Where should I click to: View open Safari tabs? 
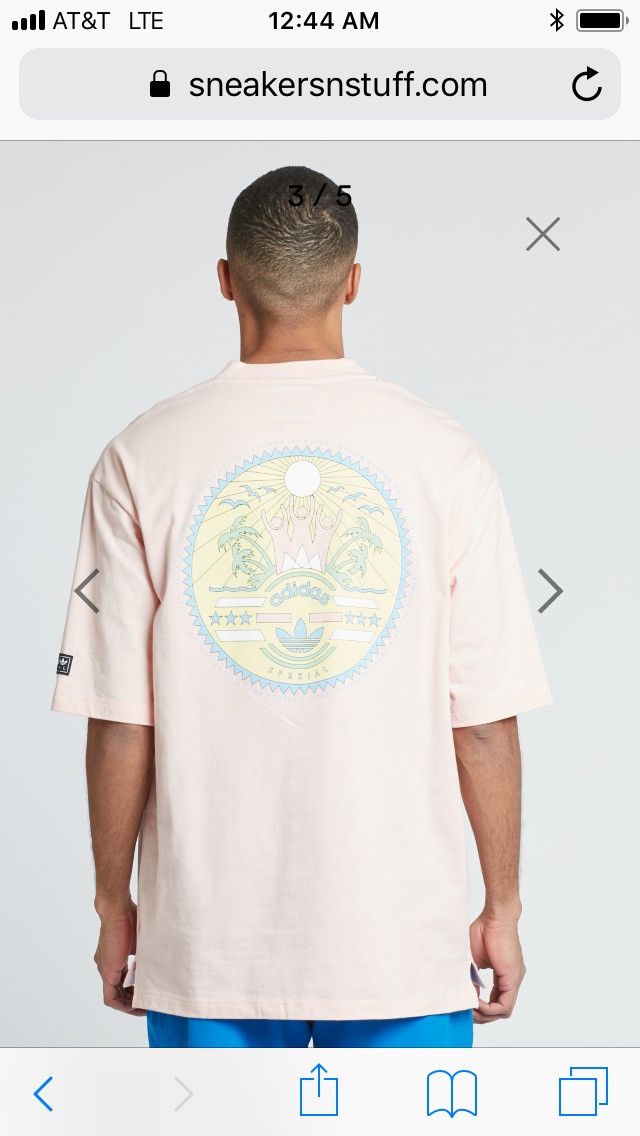(583, 1092)
